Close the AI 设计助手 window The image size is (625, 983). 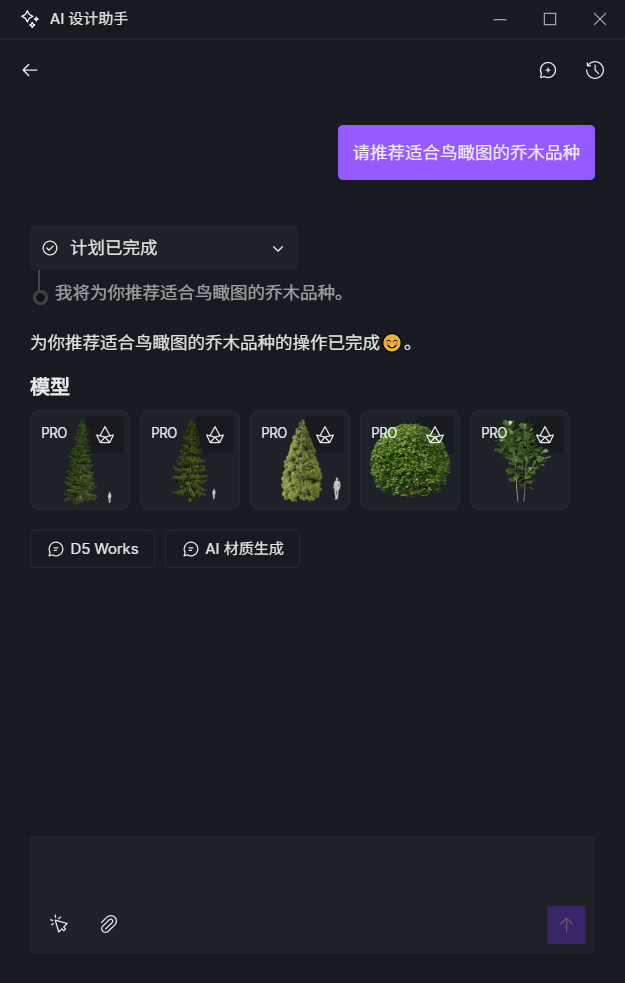(600, 19)
